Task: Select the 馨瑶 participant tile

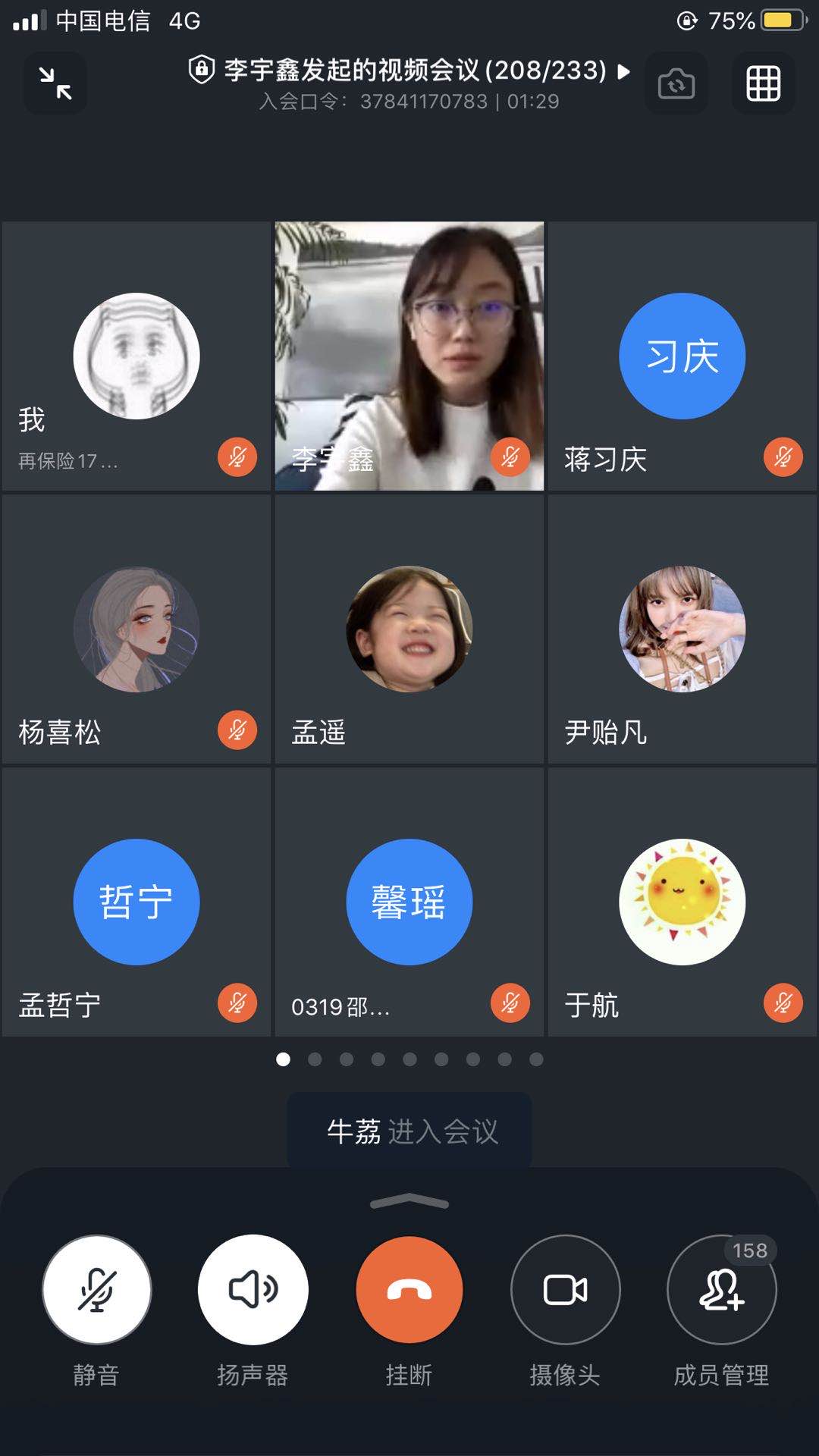Action: pyautogui.click(x=409, y=902)
